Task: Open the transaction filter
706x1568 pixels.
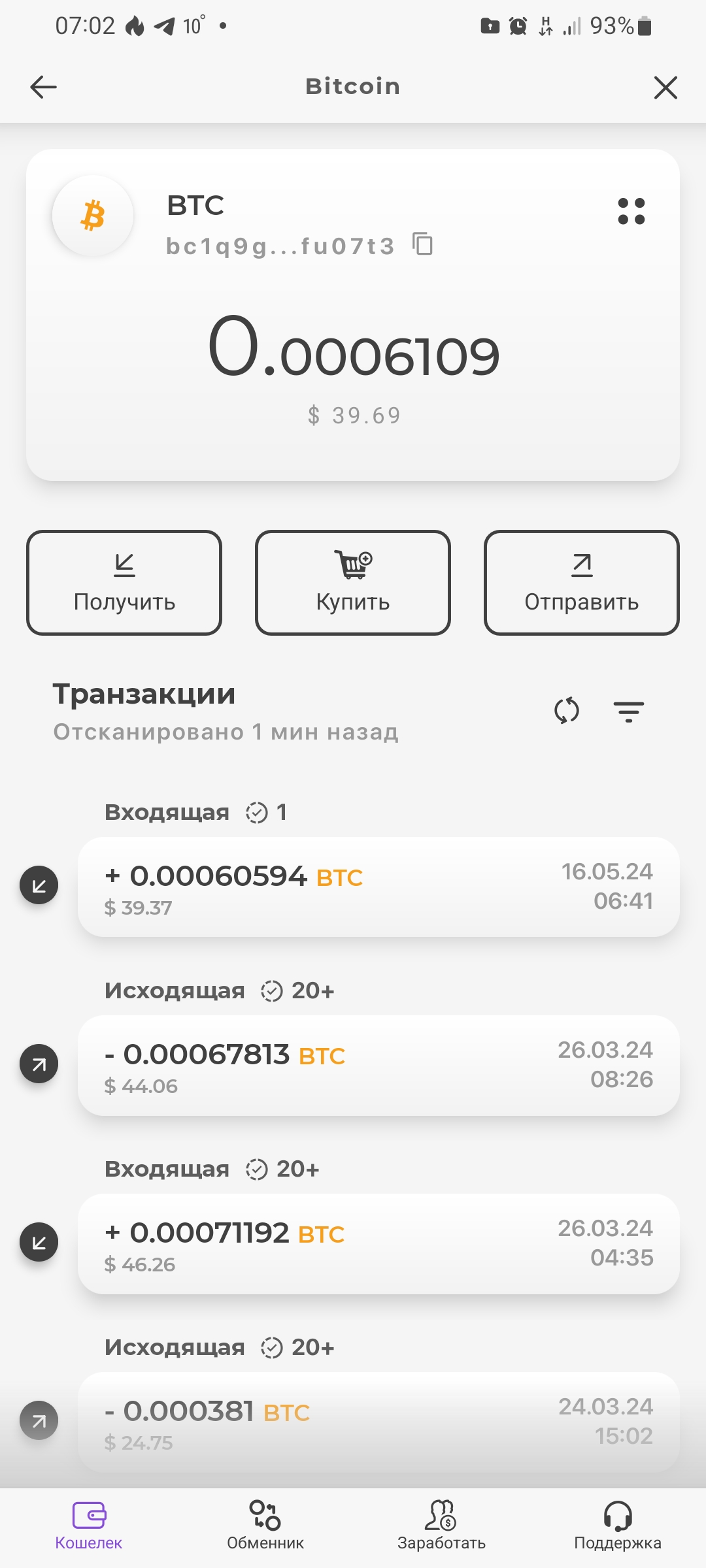Action: (x=629, y=712)
